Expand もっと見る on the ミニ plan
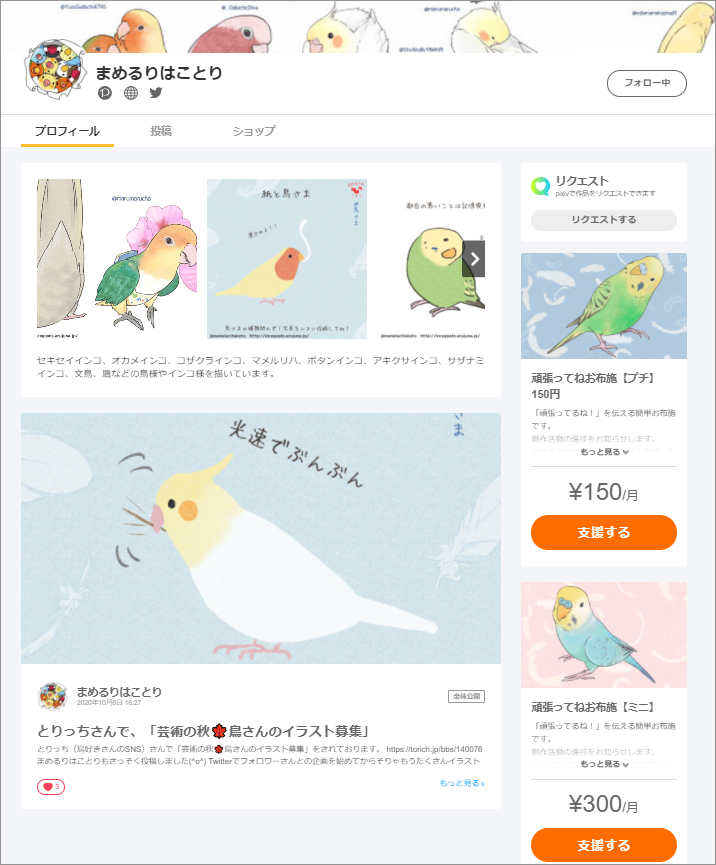Image resolution: width=716 pixels, height=865 pixels. point(603,764)
